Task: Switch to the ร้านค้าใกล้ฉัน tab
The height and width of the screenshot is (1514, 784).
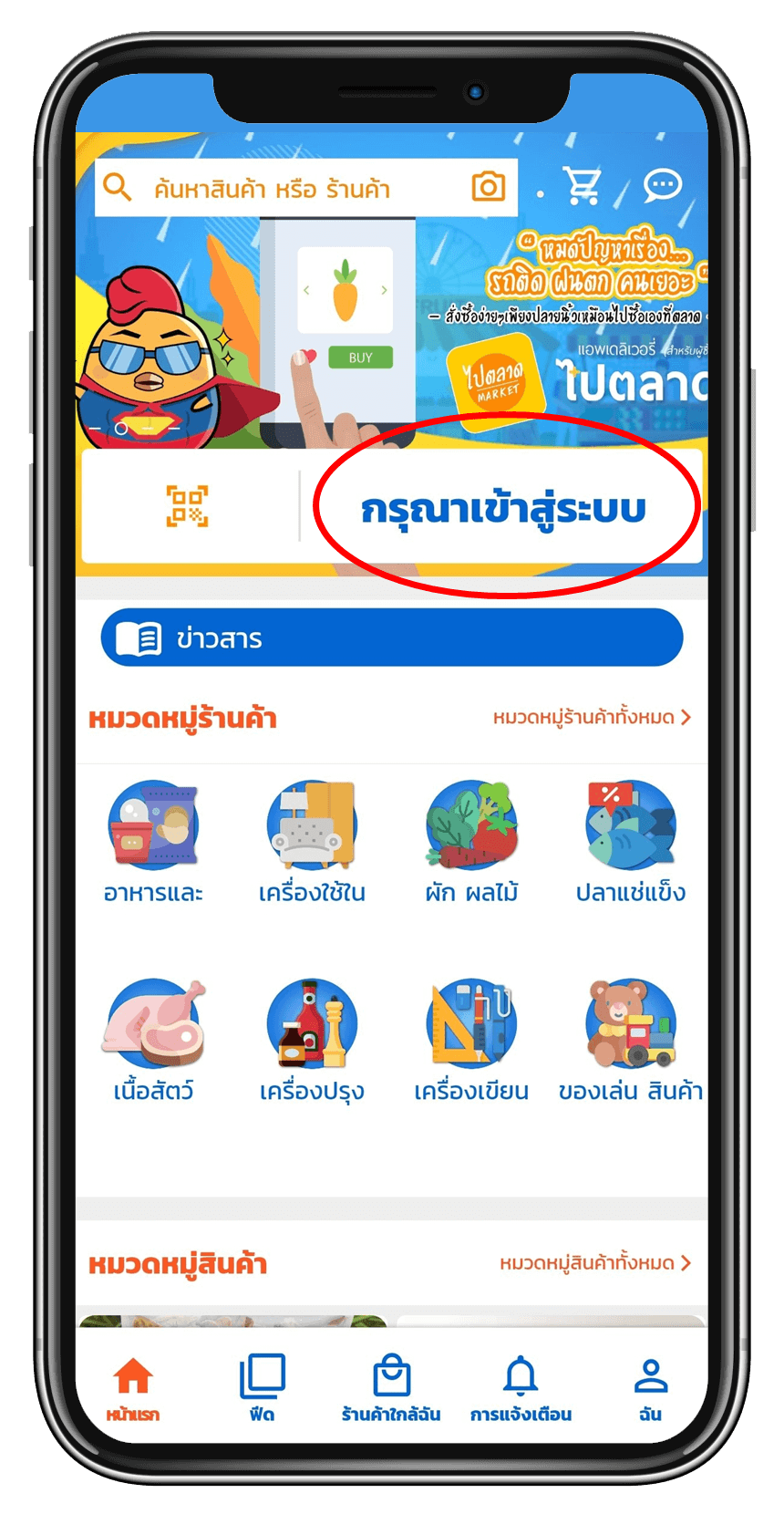Action: [391, 1388]
